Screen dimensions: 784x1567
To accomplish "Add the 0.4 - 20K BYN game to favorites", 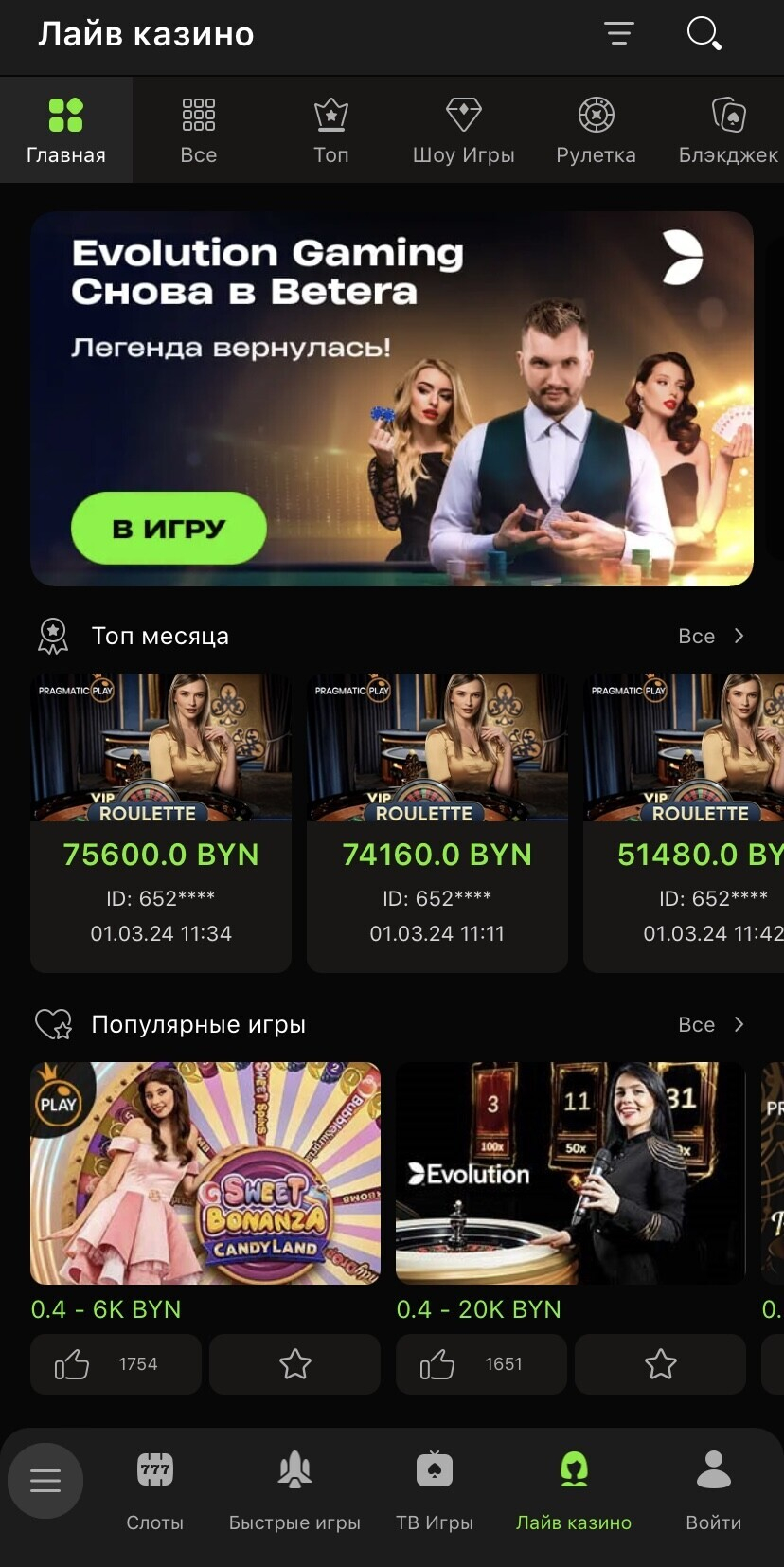I will [660, 1364].
